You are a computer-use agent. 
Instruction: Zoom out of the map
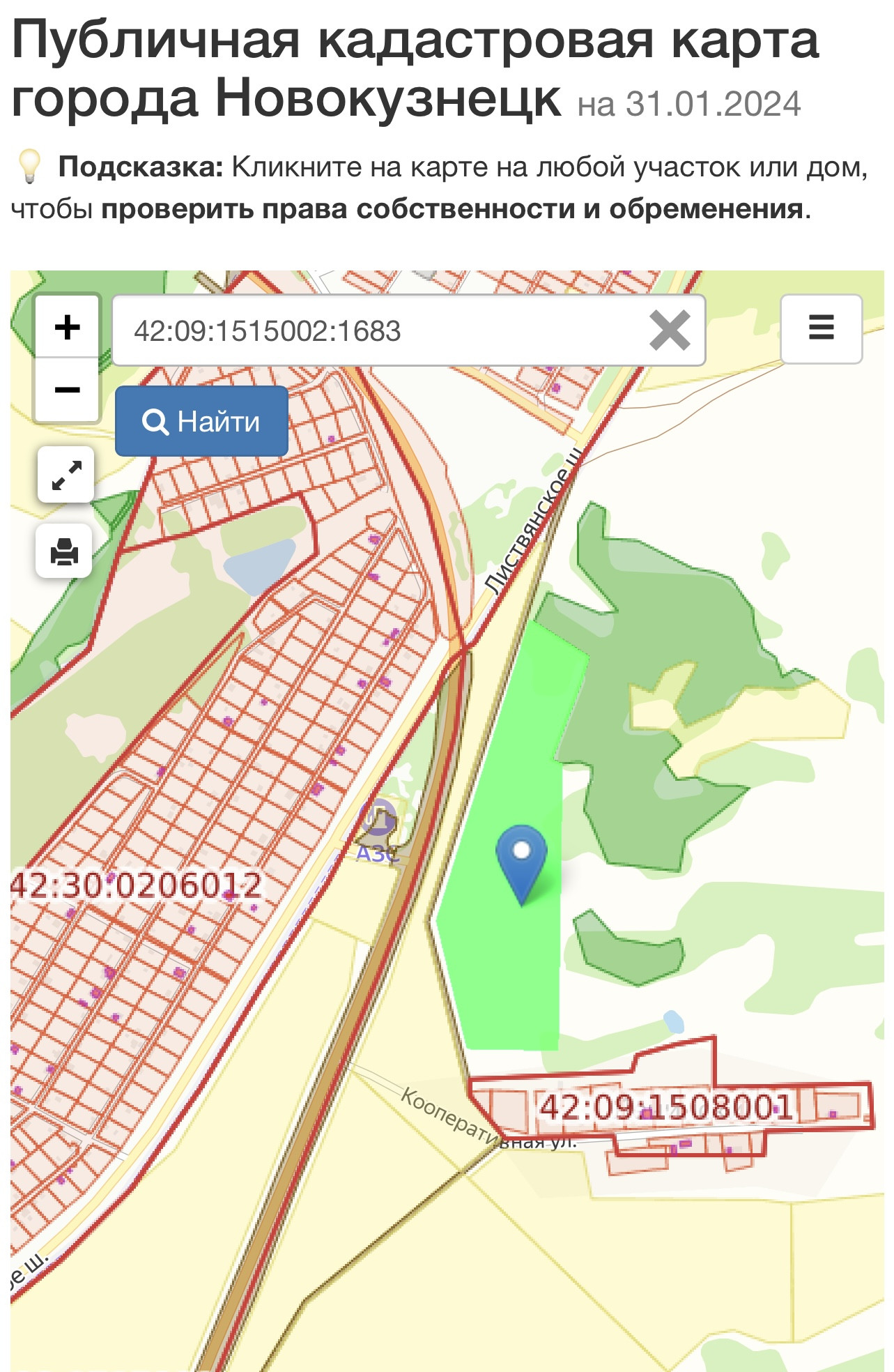[x=67, y=389]
